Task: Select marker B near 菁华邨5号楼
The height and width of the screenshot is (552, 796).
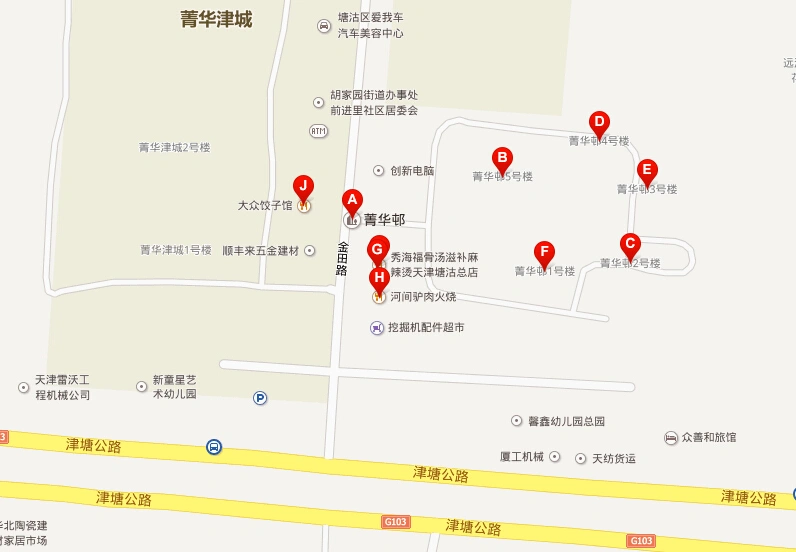Action: click(502, 158)
